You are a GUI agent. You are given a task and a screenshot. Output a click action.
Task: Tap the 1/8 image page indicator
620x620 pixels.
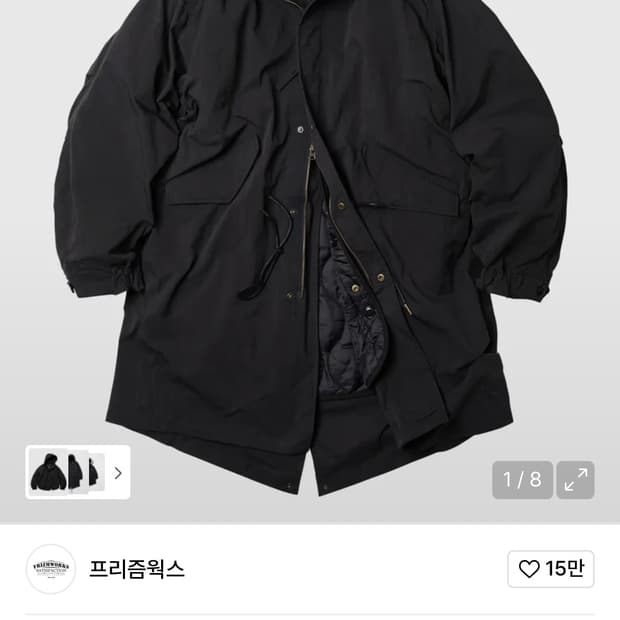coord(522,480)
